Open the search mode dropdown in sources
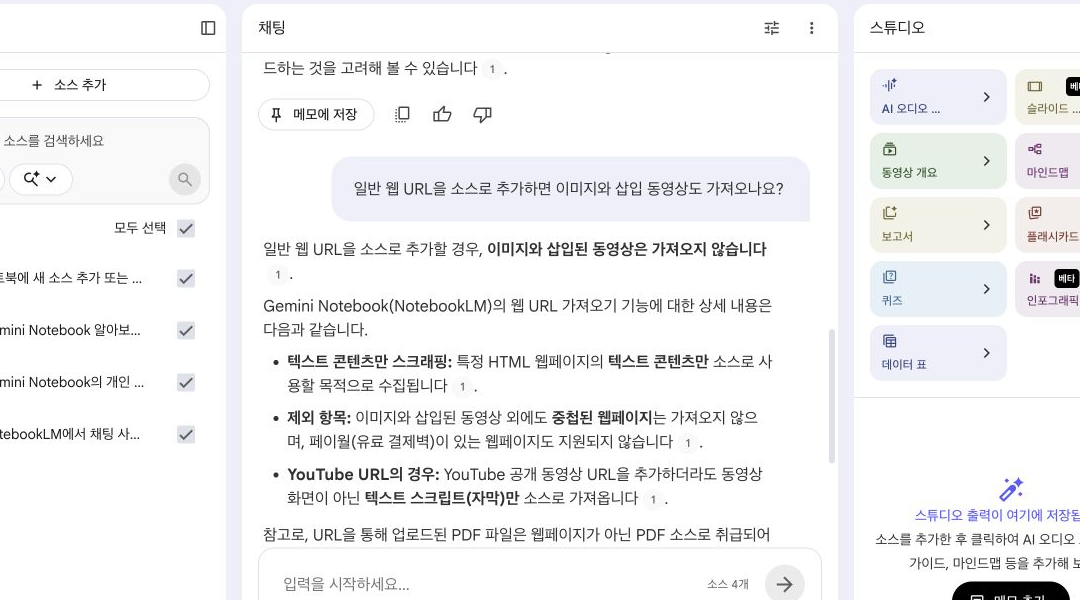Screen dimensions: 1080x600 41,179
